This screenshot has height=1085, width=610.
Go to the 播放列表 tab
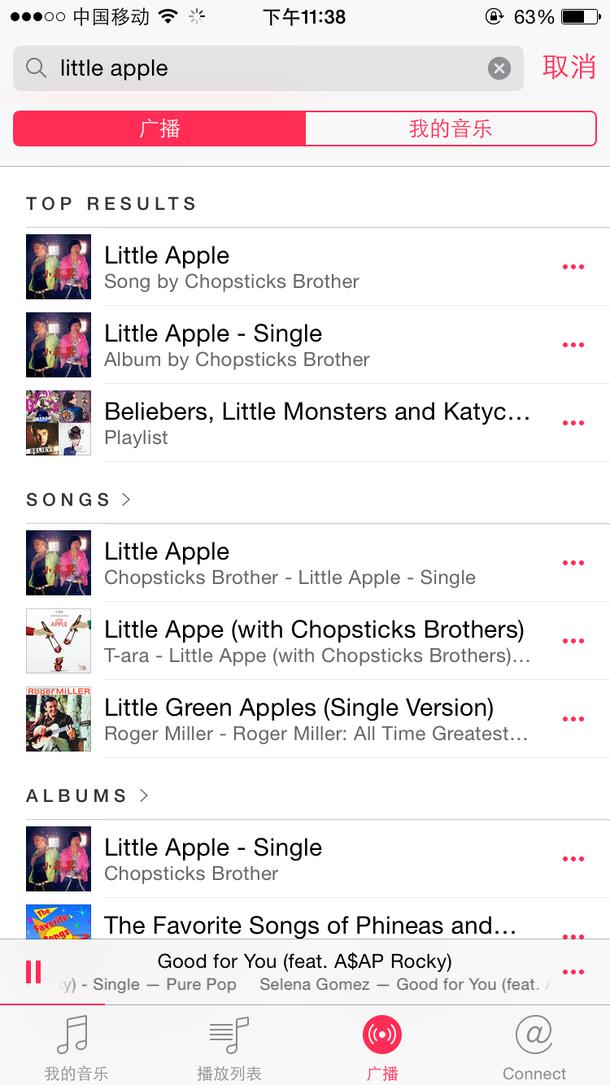pyautogui.click(x=229, y=1046)
